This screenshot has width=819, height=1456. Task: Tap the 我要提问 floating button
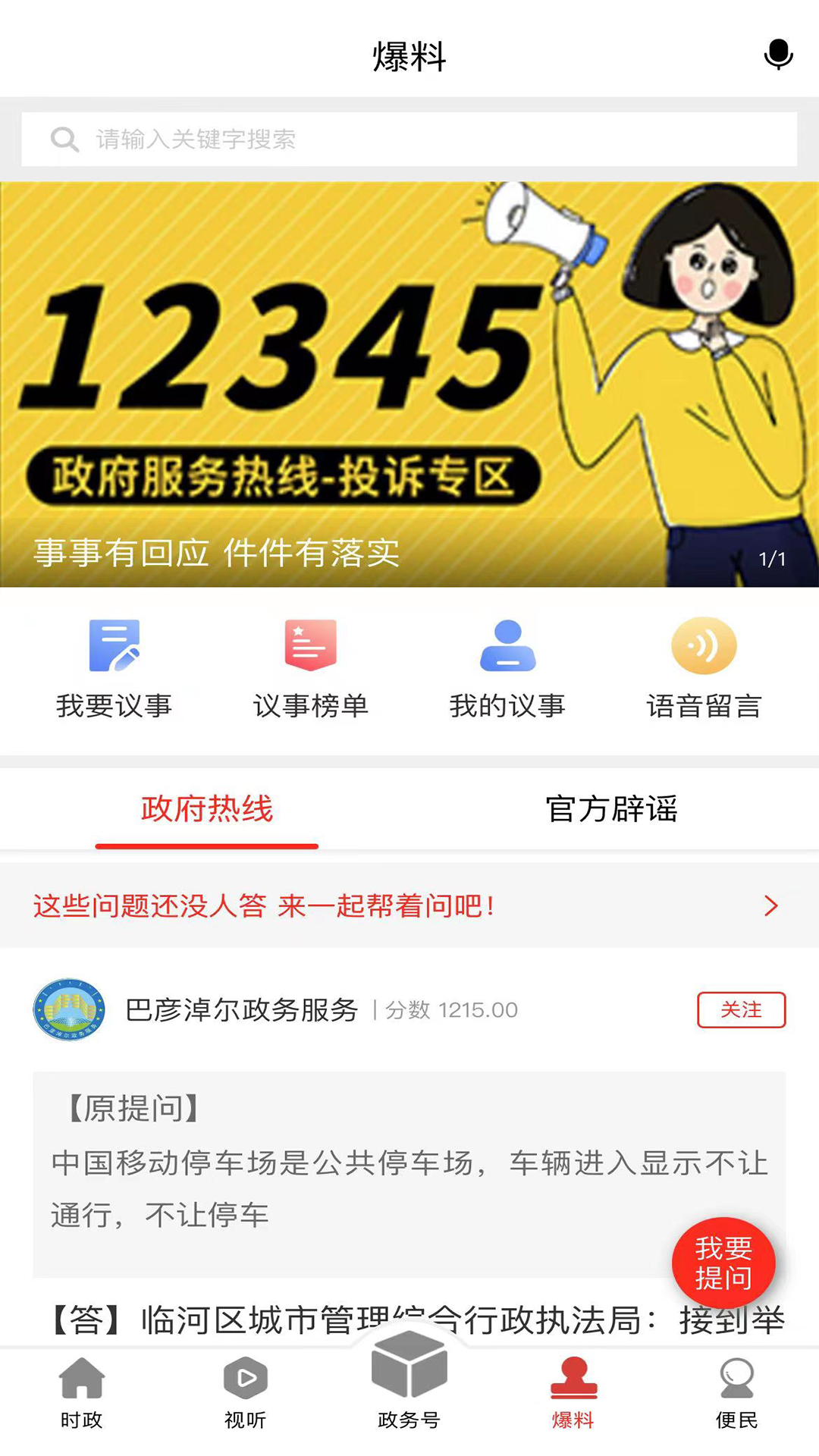pos(723,1263)
